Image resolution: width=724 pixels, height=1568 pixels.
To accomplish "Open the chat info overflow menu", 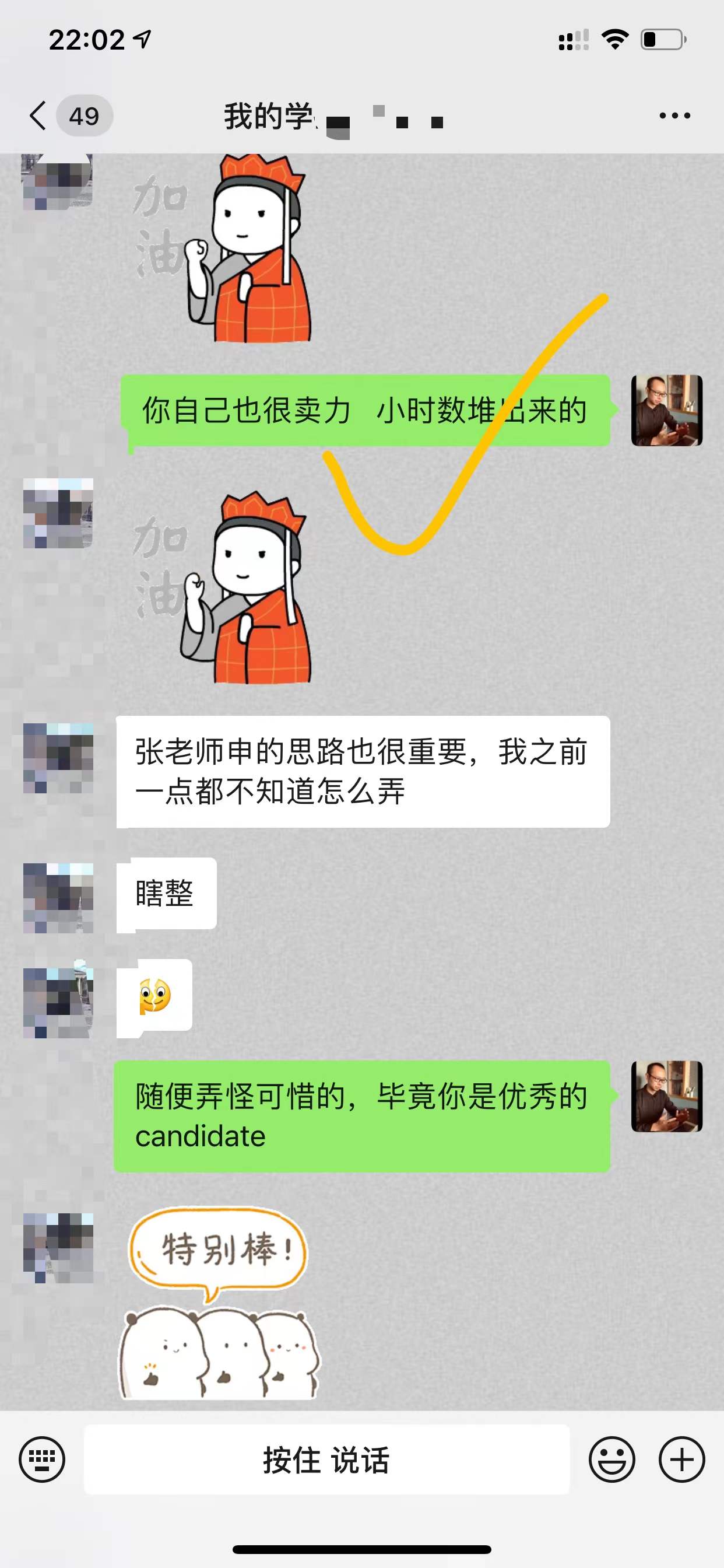I will coord(674,115).
